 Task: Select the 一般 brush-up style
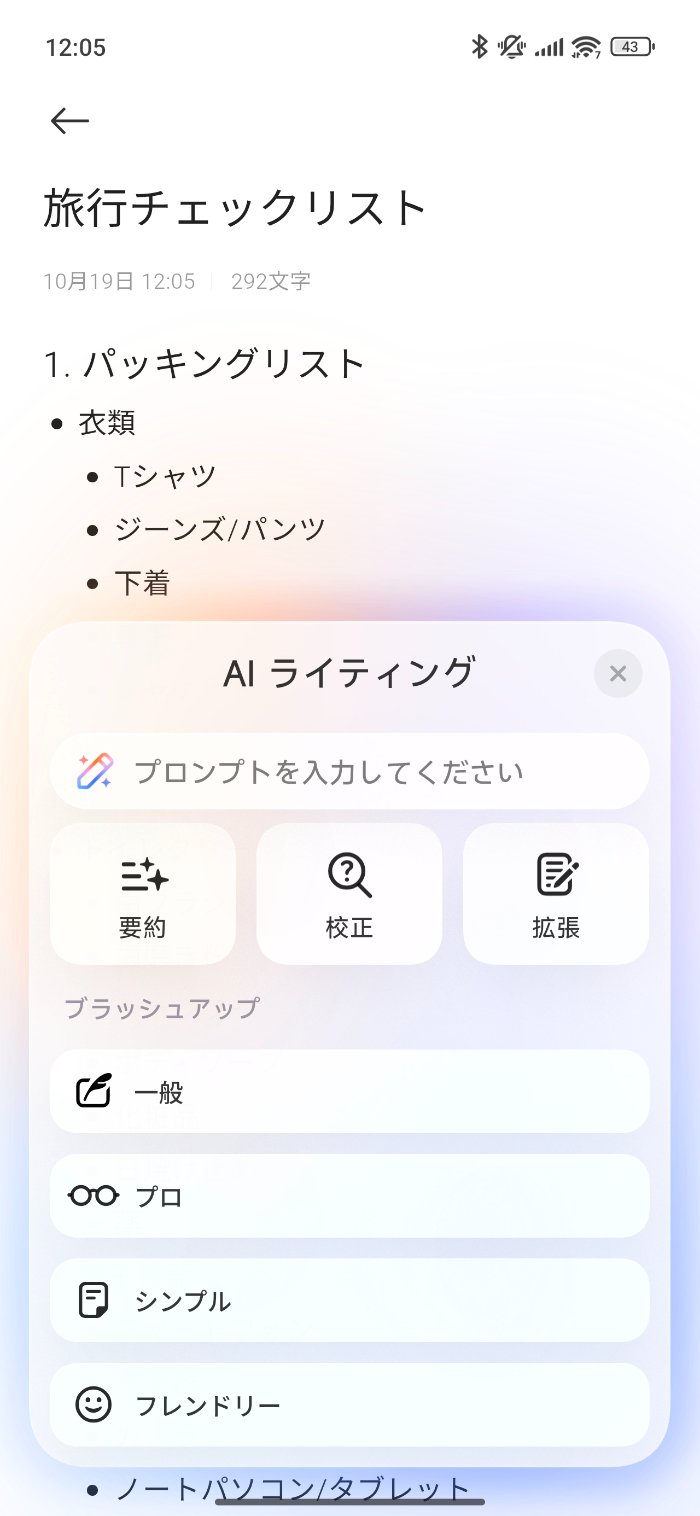pyautogui.click(x=350, y=1091)
